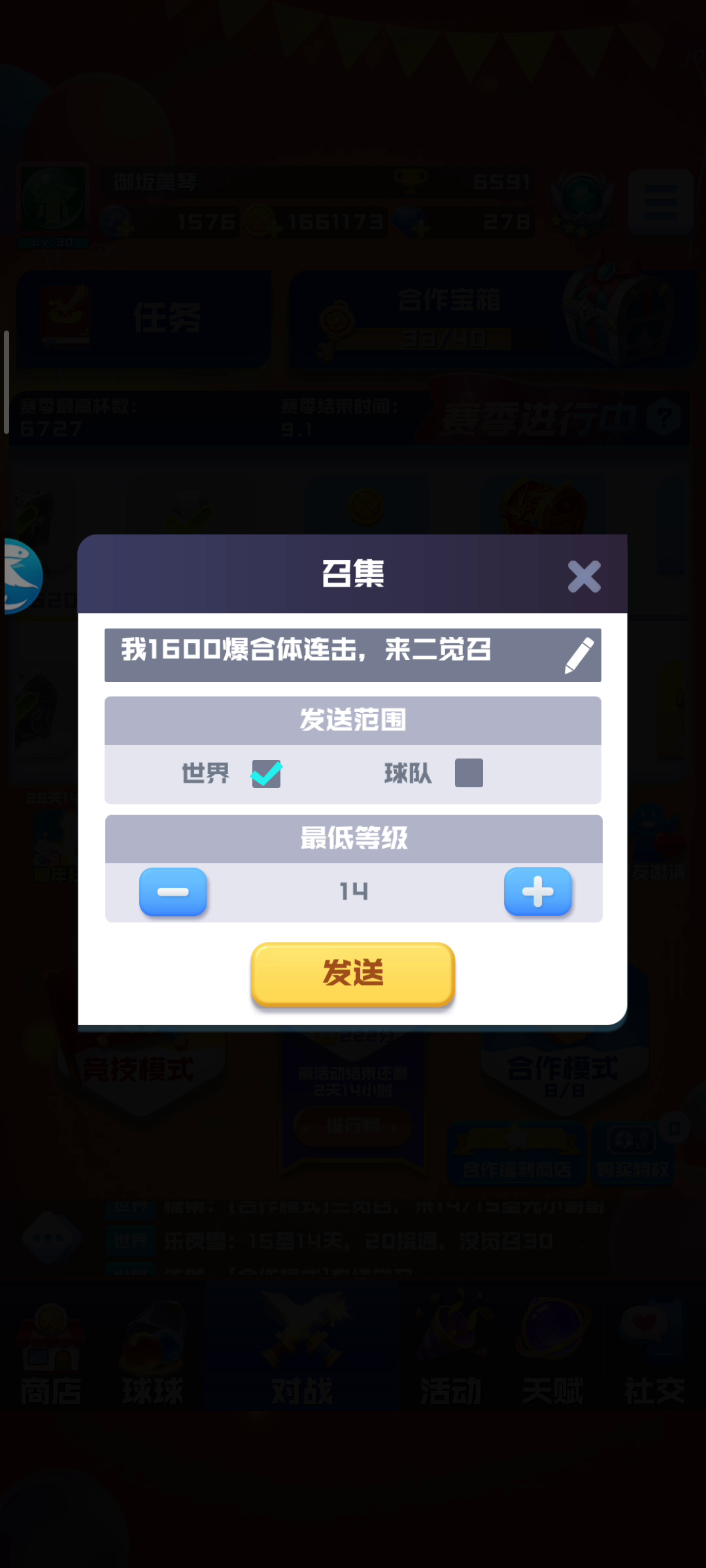
Task: Uncheck the 世界 send range checkbox
Action: click(267, 774)
